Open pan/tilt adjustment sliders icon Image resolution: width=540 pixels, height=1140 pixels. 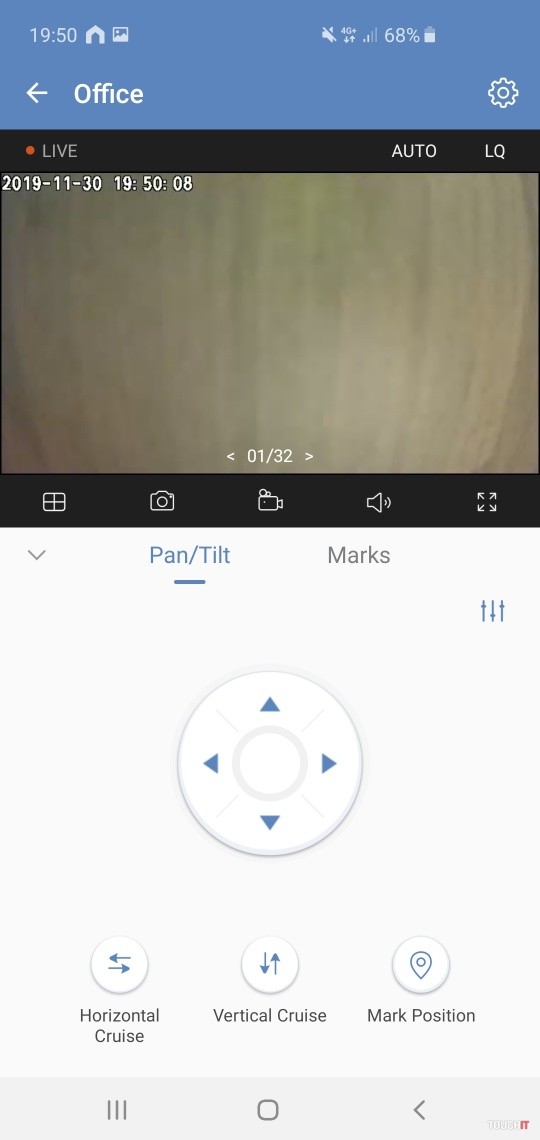click(x=493, y=611)
